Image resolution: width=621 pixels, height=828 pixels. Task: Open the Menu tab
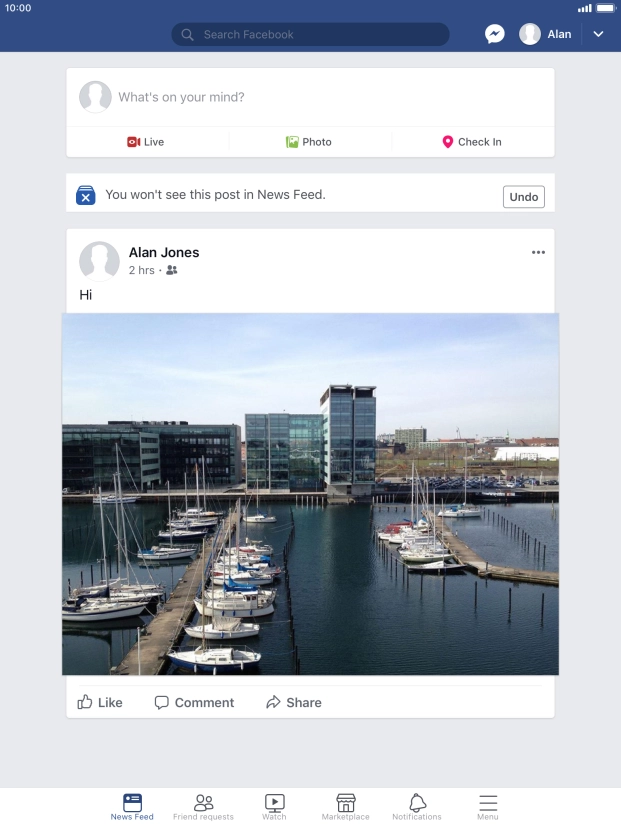click(487, 807)
